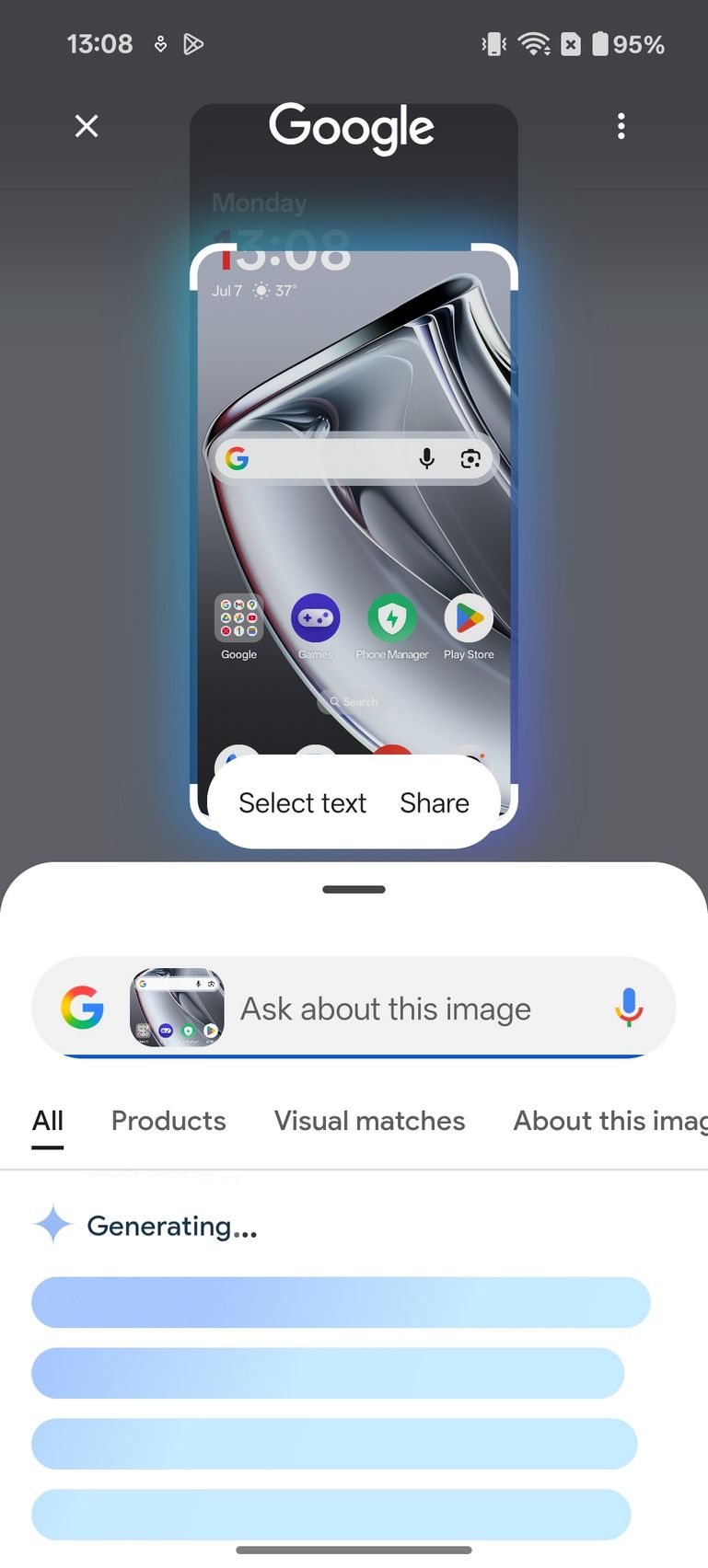Tap the Ask about this image field
Screen dimensions: 708x1568
(386, 1009)
